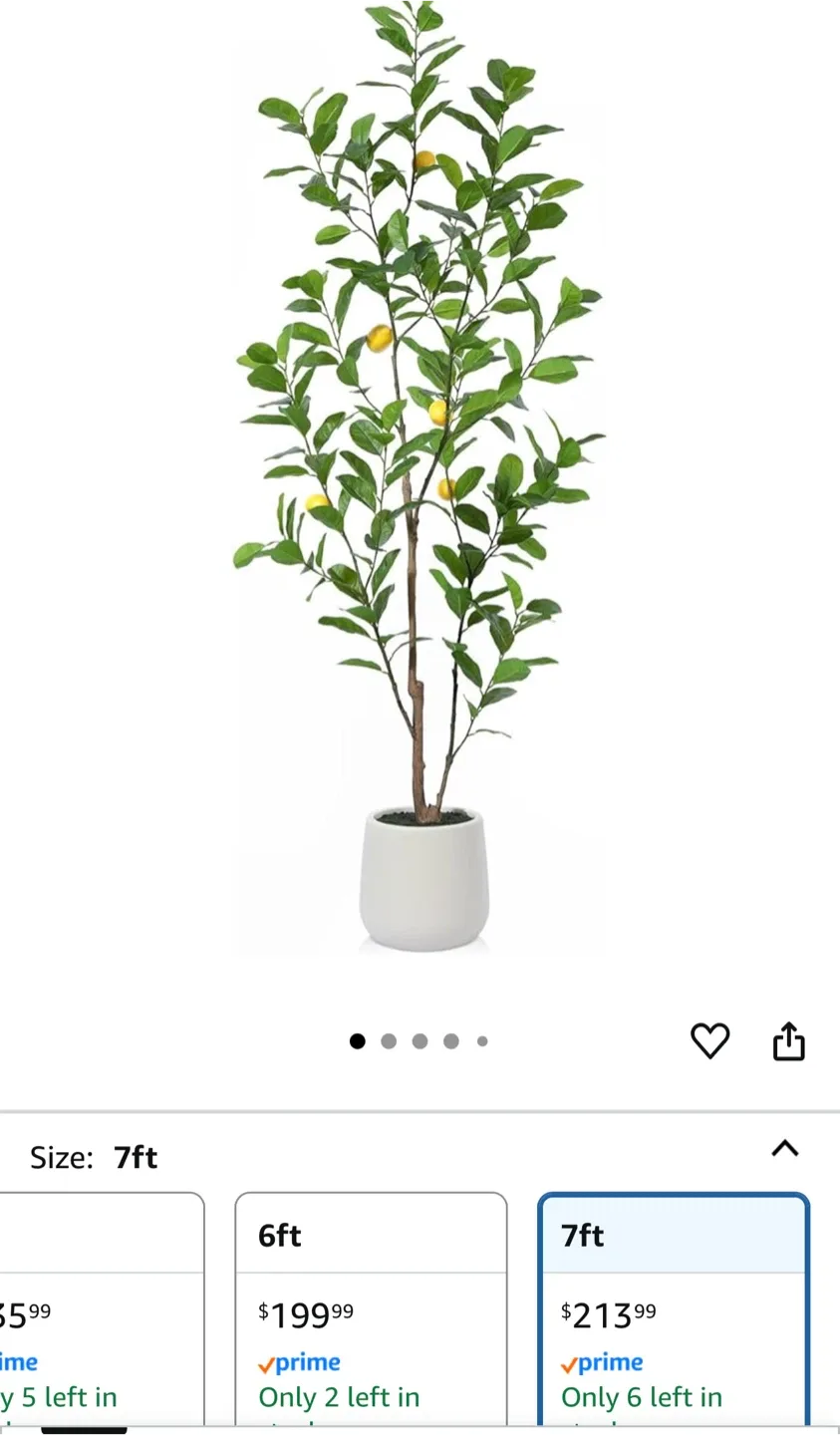
Task: Click the third carousel dot
Action: coord(420,1040)
